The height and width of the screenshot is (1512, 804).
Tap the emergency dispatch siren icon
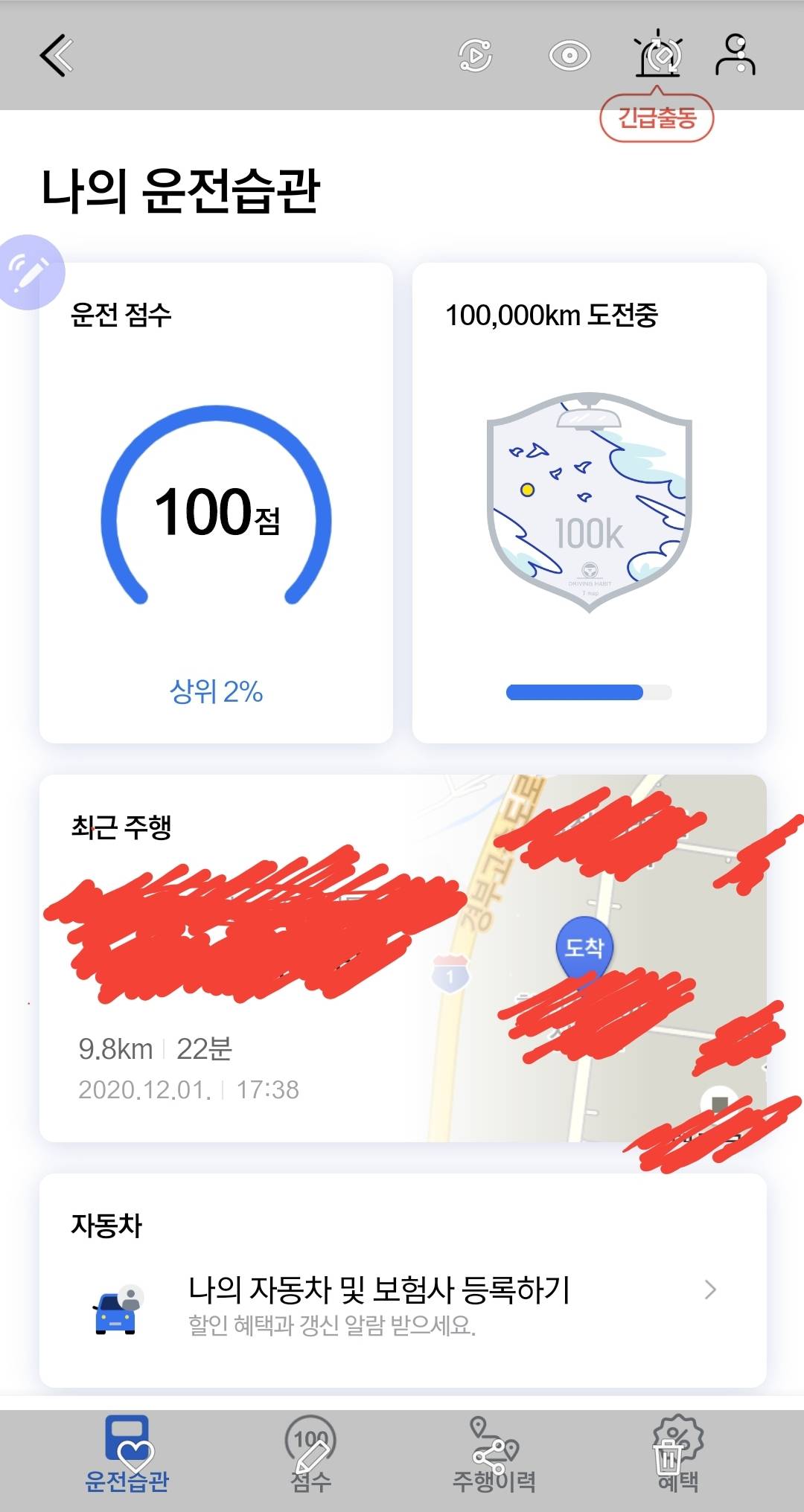tap(658, 55)
